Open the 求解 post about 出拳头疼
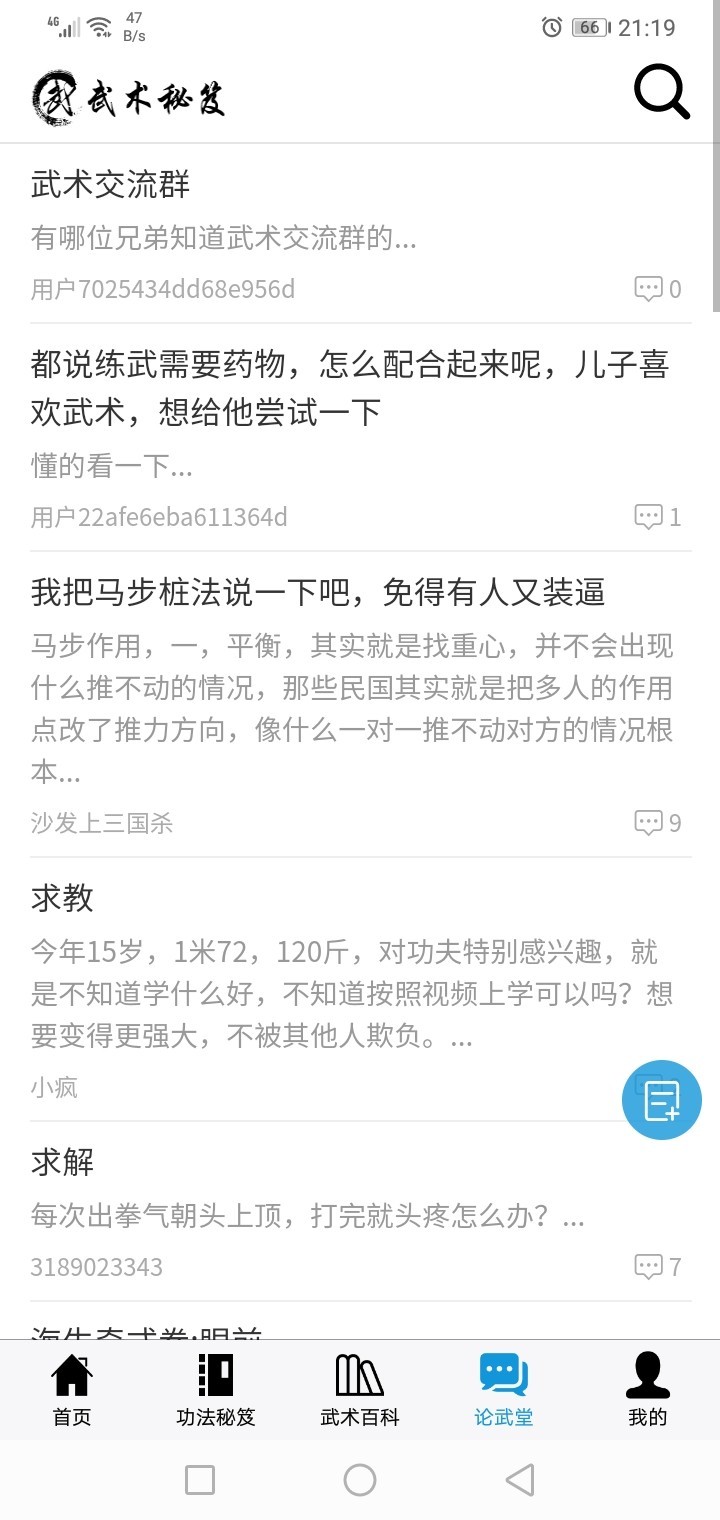 (360, 1211)
